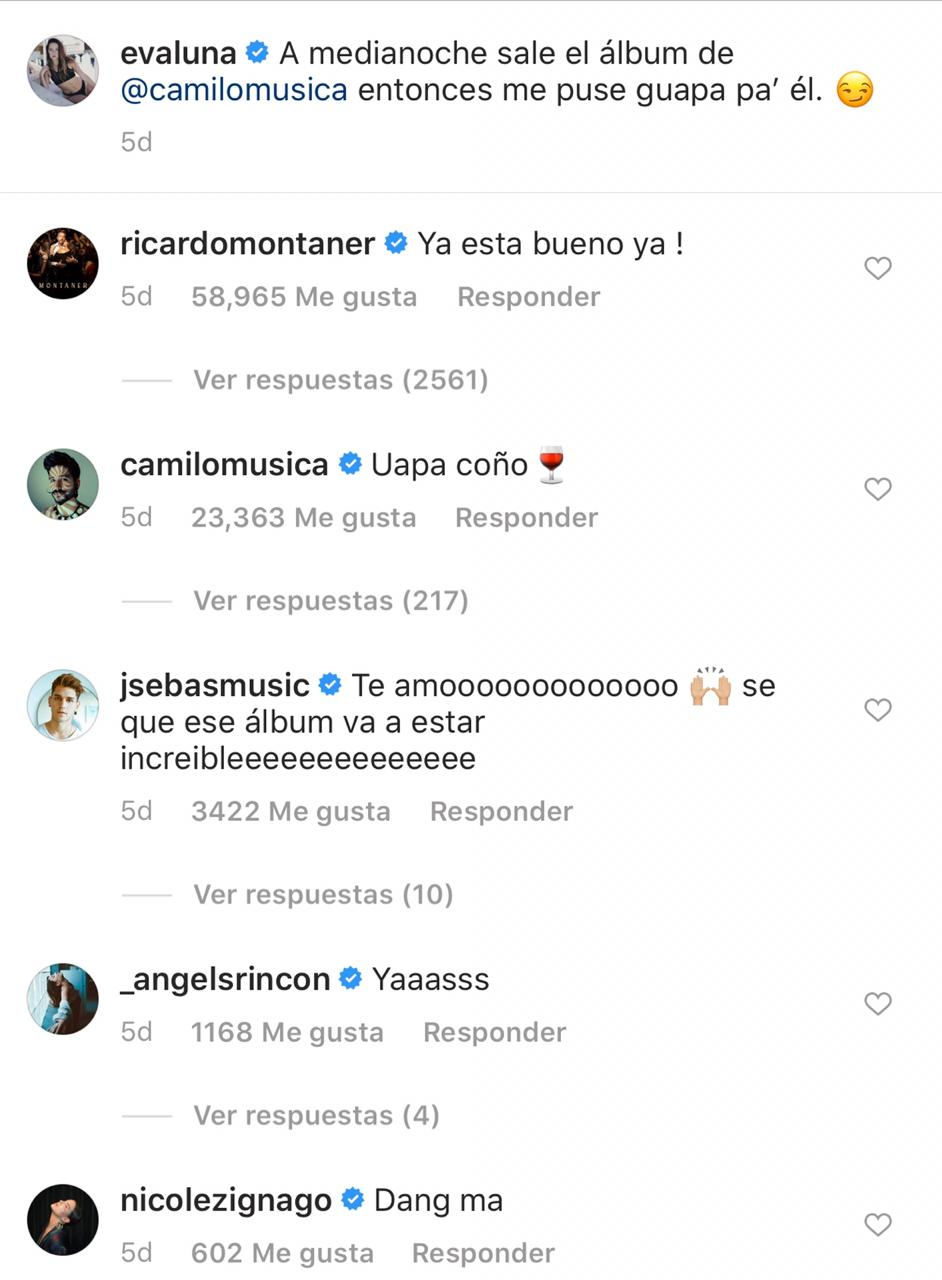
Task: Open evaluna's profile picture
Action: point(62,70)
